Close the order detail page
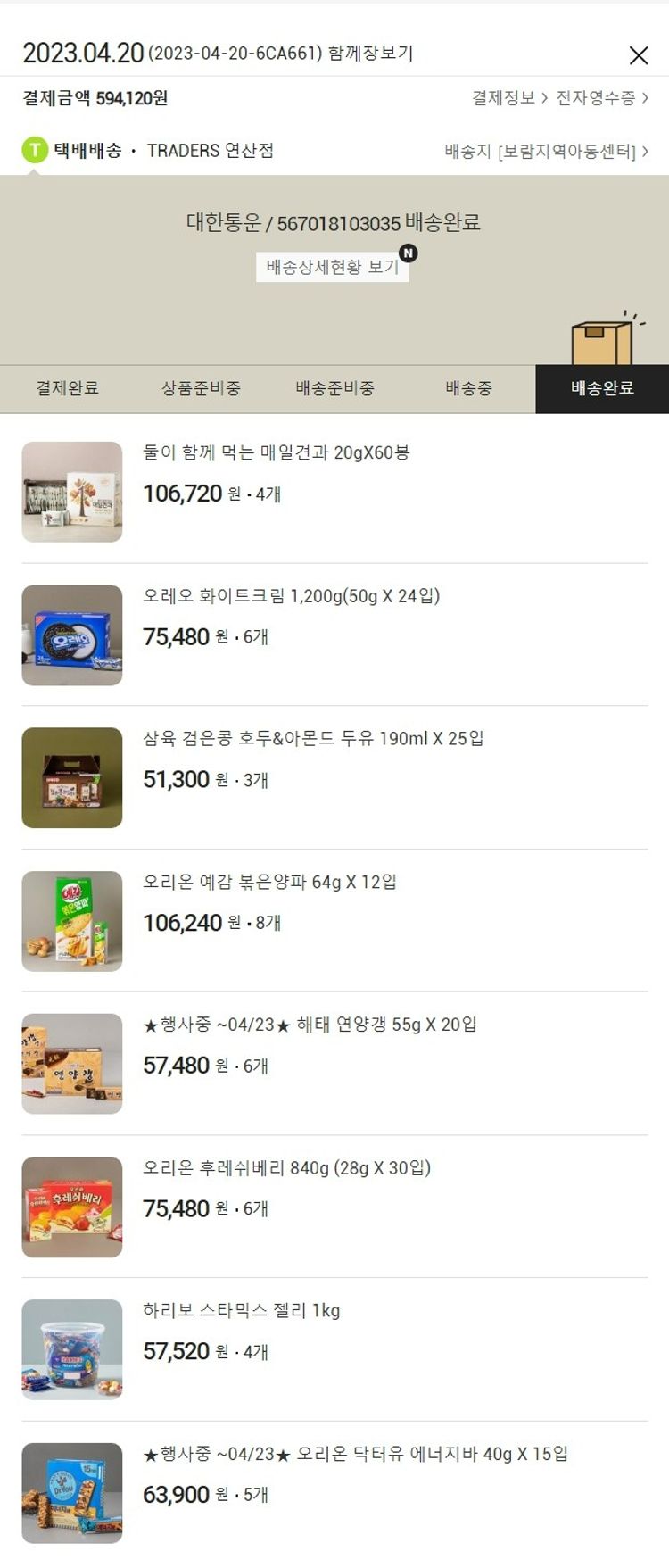 [x=639, y=55]
